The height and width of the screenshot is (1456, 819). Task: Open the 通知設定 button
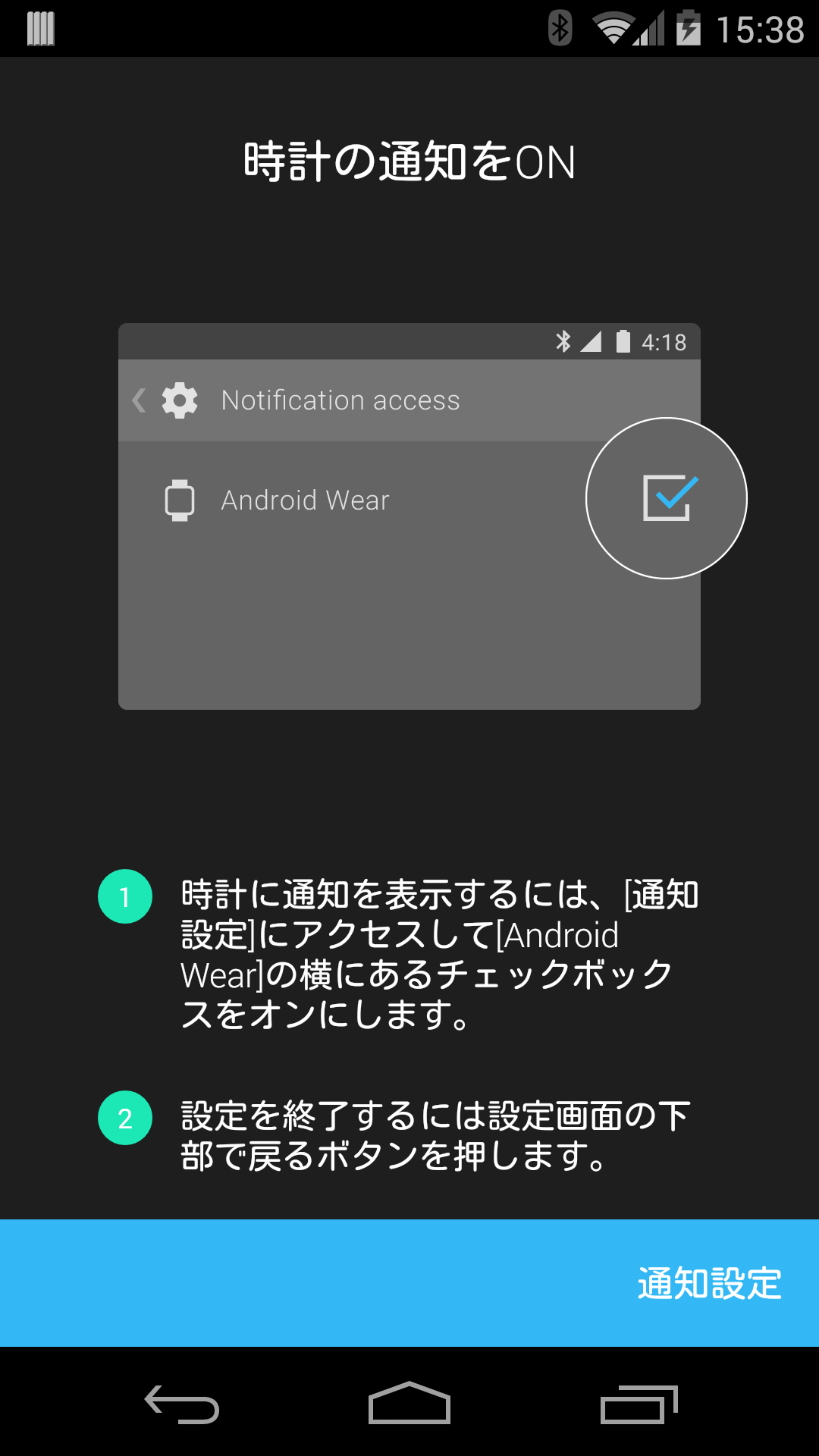pos(709,1283)
